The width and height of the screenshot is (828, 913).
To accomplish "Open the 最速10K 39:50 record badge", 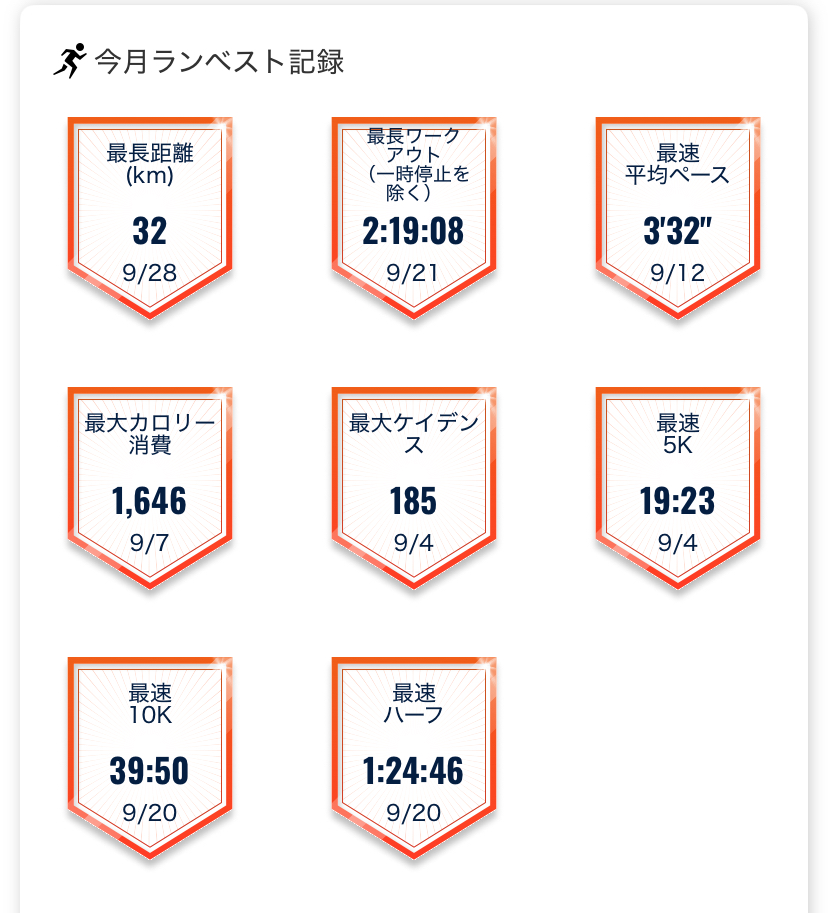I will [150, 755].
